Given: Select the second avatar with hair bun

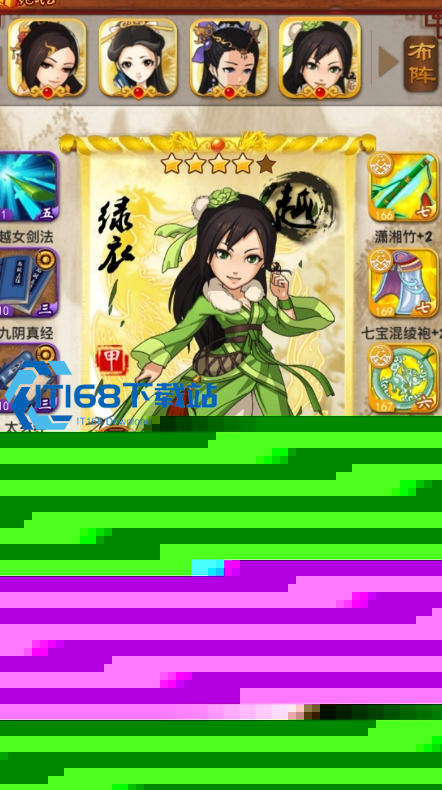Looking at the screenshot, I should click(x=138, y=58).
